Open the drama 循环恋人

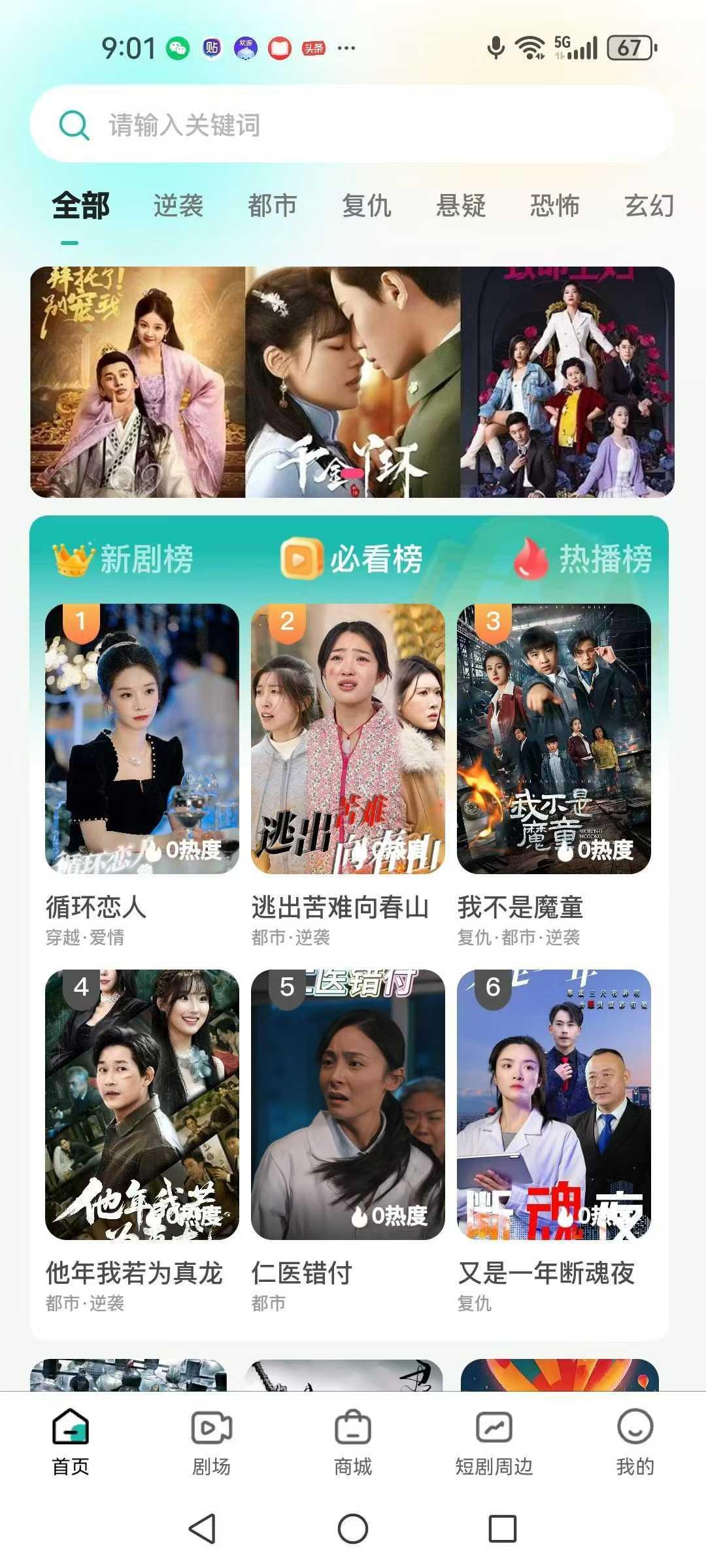(x=142, y=738)
